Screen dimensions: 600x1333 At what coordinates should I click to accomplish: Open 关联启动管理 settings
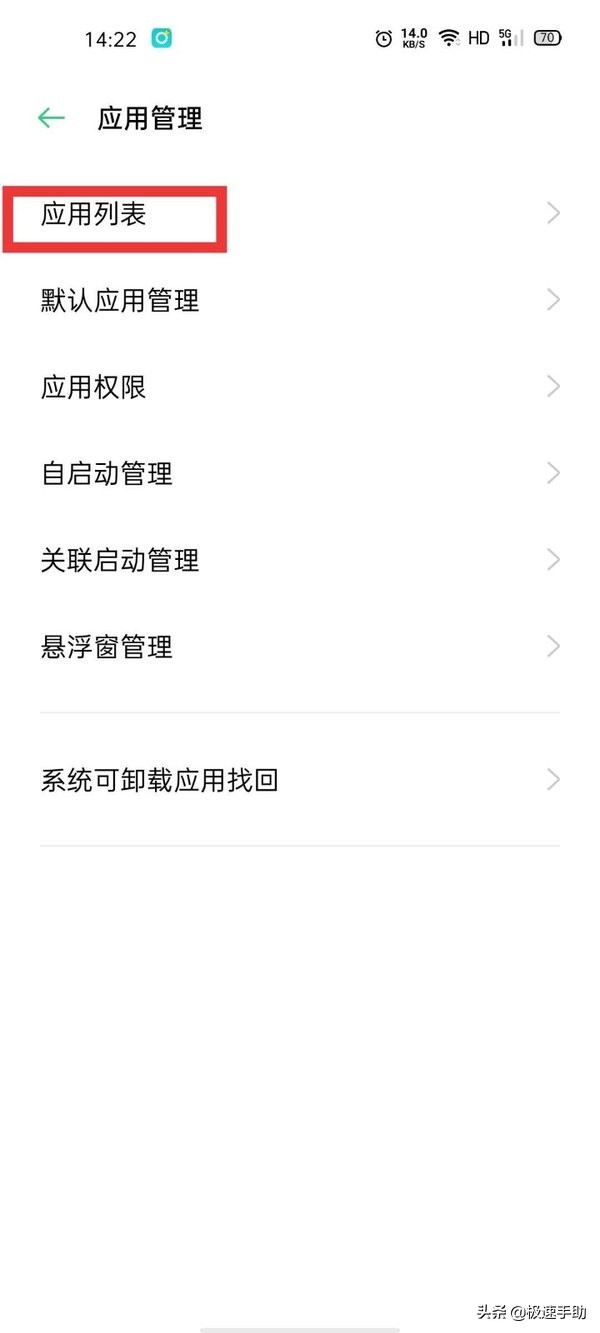pos(120,560)
